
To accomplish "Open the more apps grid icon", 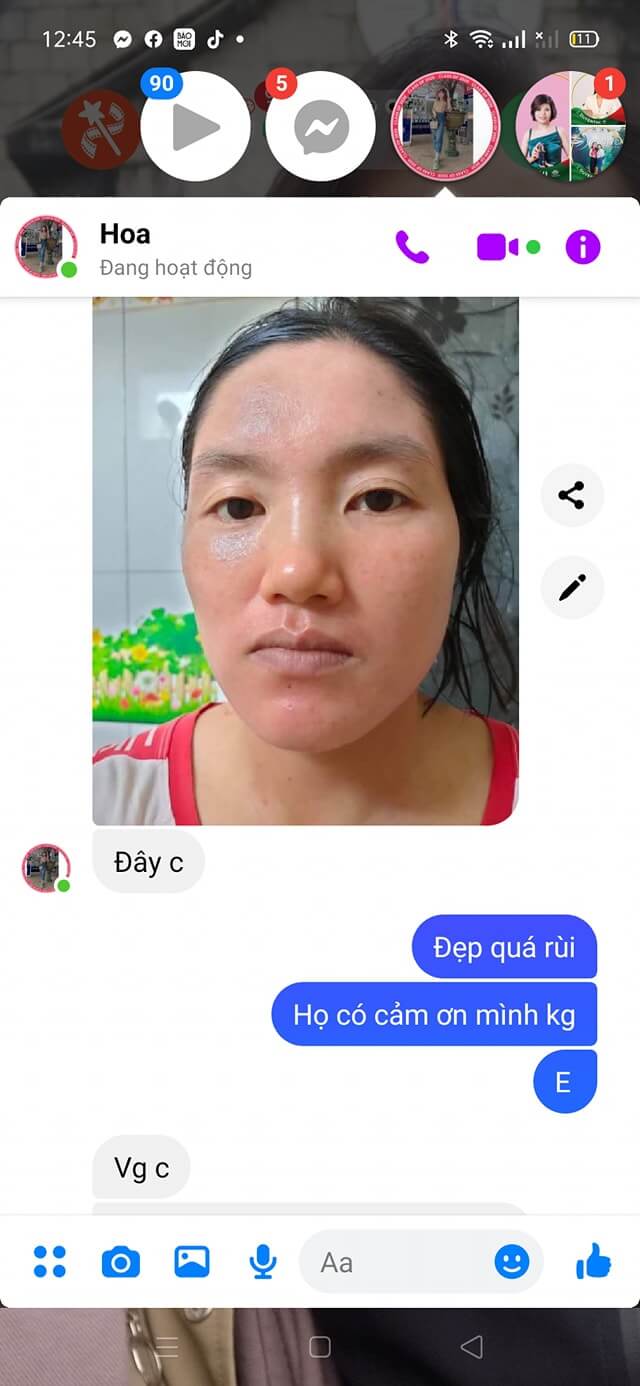I will [x=50, y=1262].
